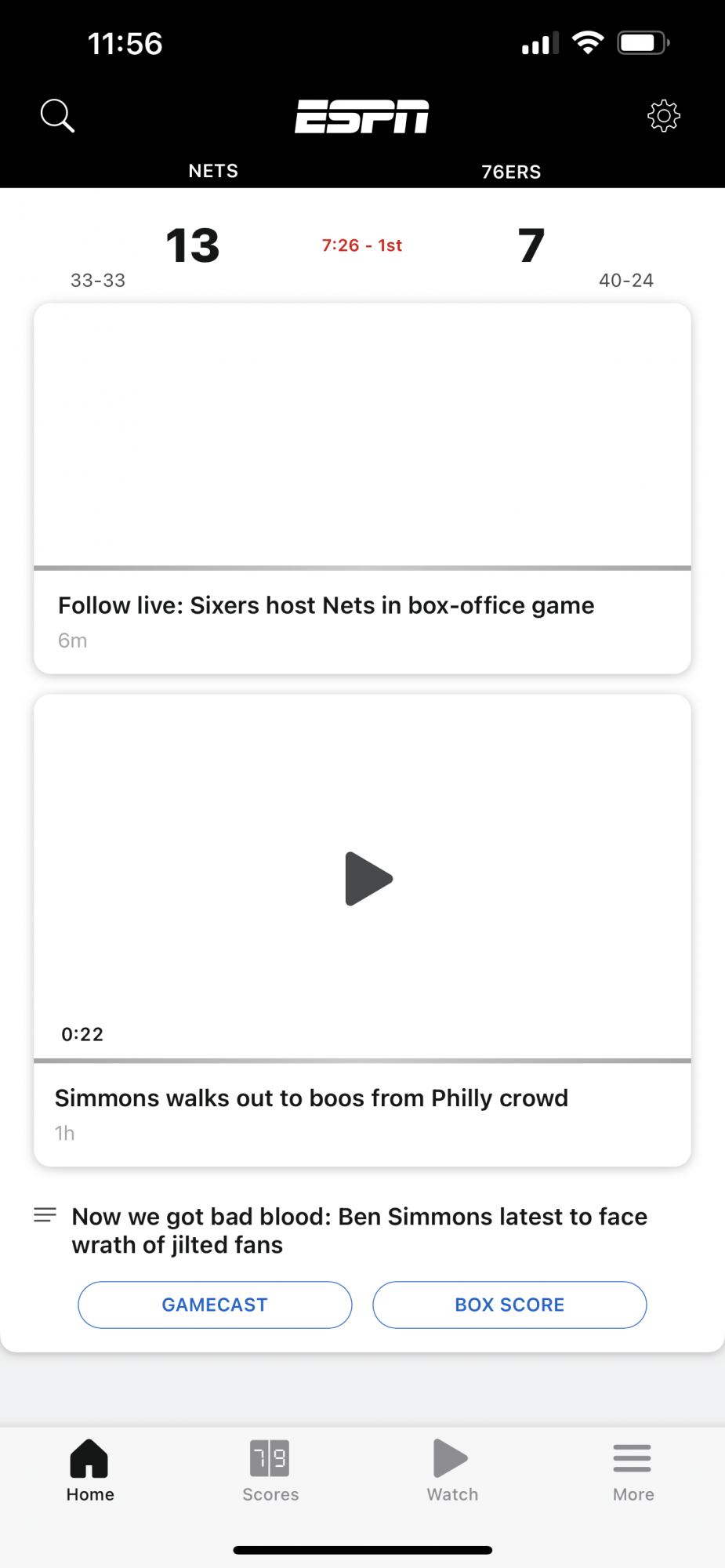Read the Now we got bad blood article
This screenshot has height=1568, width=725.
click(x=359, y=1230)
